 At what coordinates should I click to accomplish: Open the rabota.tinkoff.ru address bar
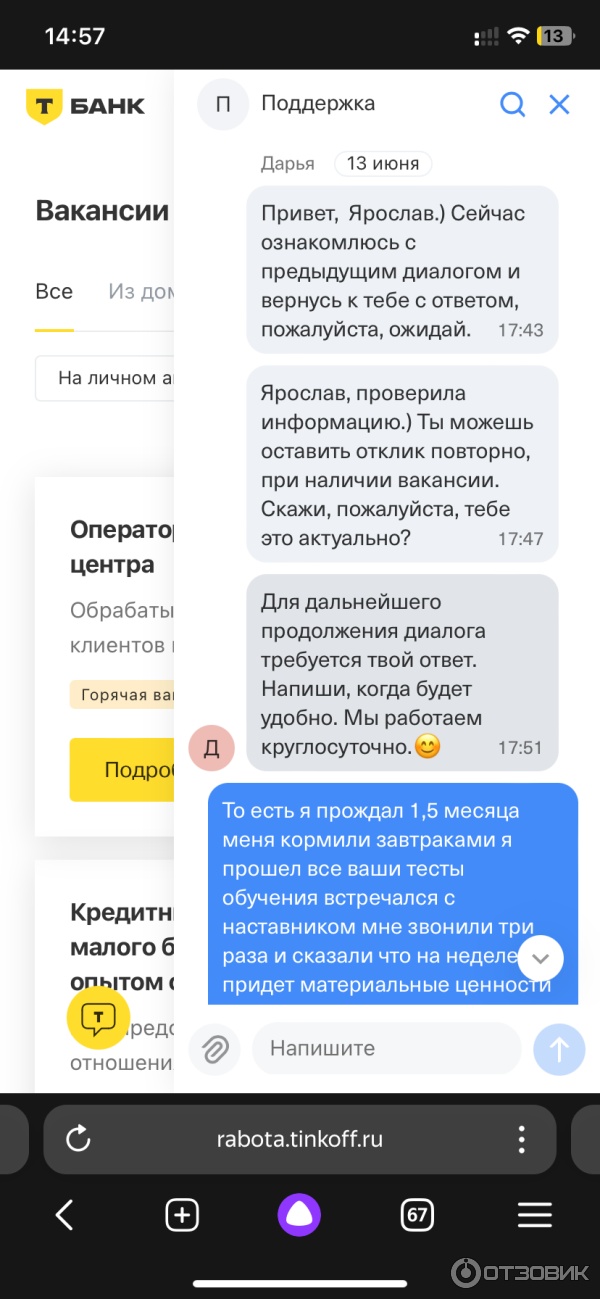300,1139
